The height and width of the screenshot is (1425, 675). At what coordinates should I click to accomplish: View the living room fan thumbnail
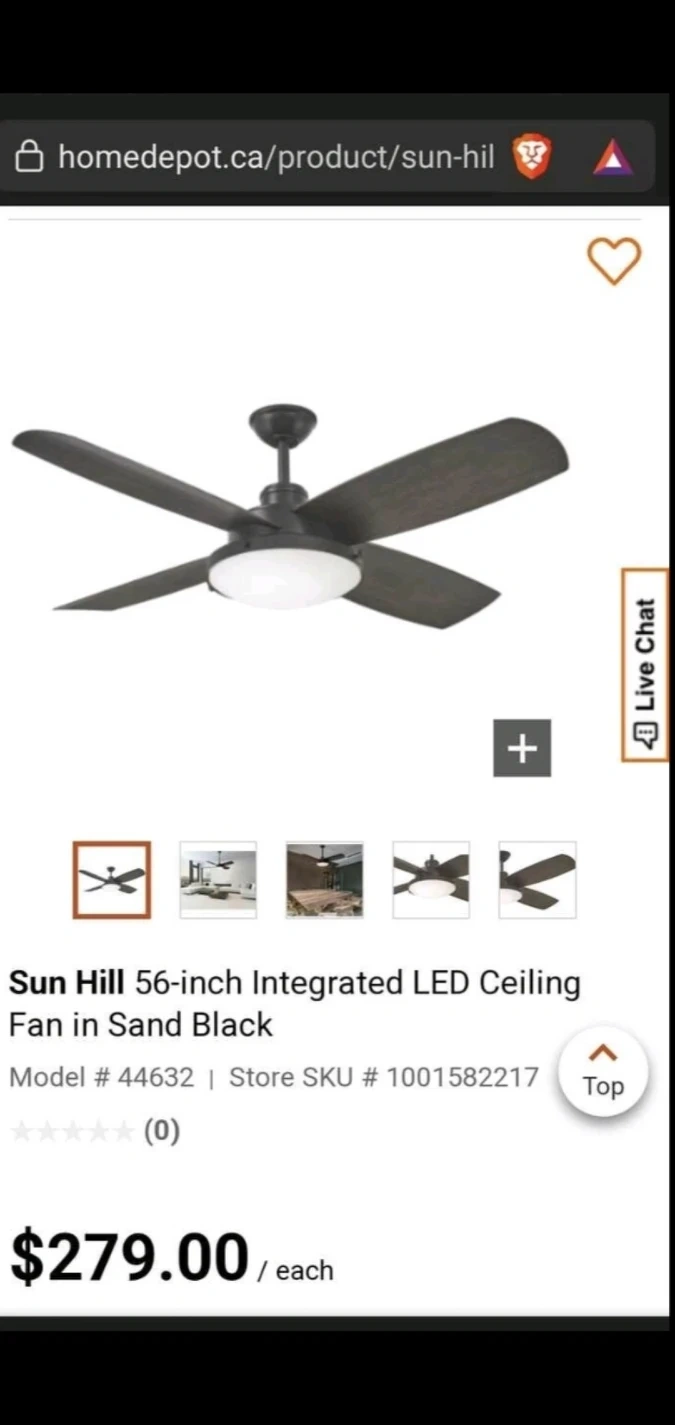[x=218, y=880]
